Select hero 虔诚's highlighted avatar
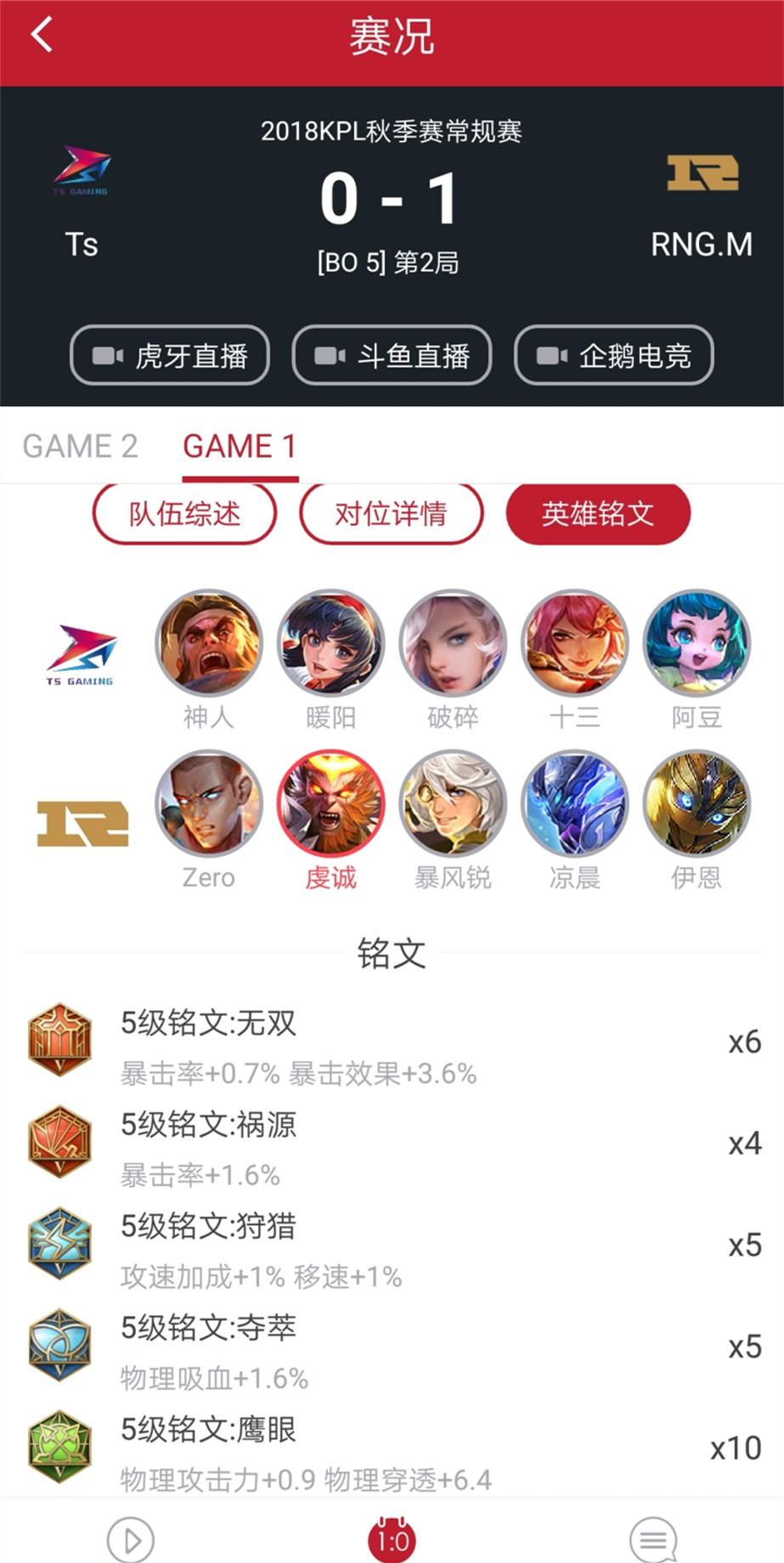 tap(330, 803)
